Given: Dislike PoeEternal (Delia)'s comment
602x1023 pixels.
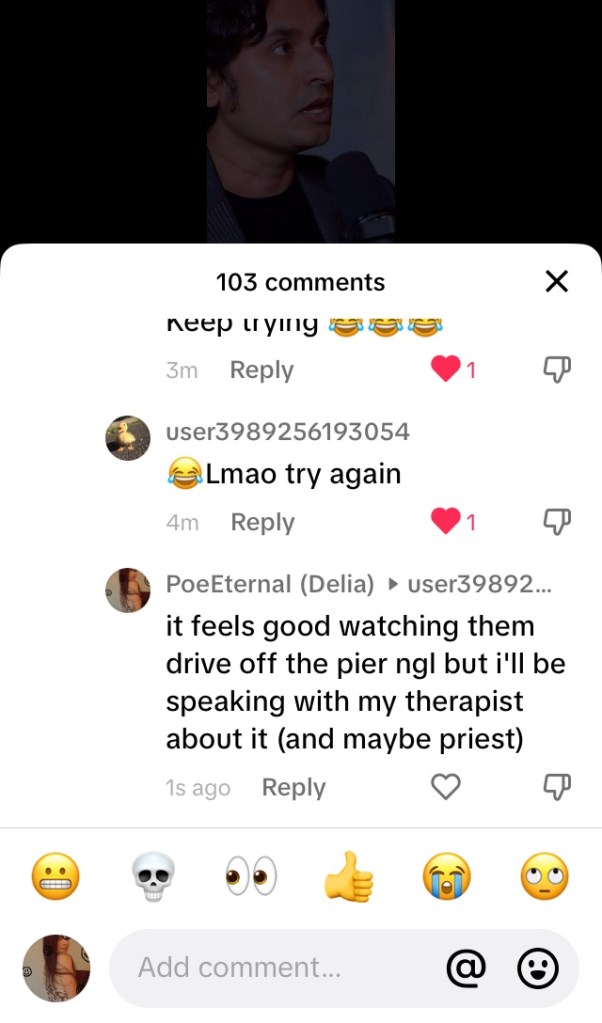Looking at the screenshot, I should click(x=556, y=787).
